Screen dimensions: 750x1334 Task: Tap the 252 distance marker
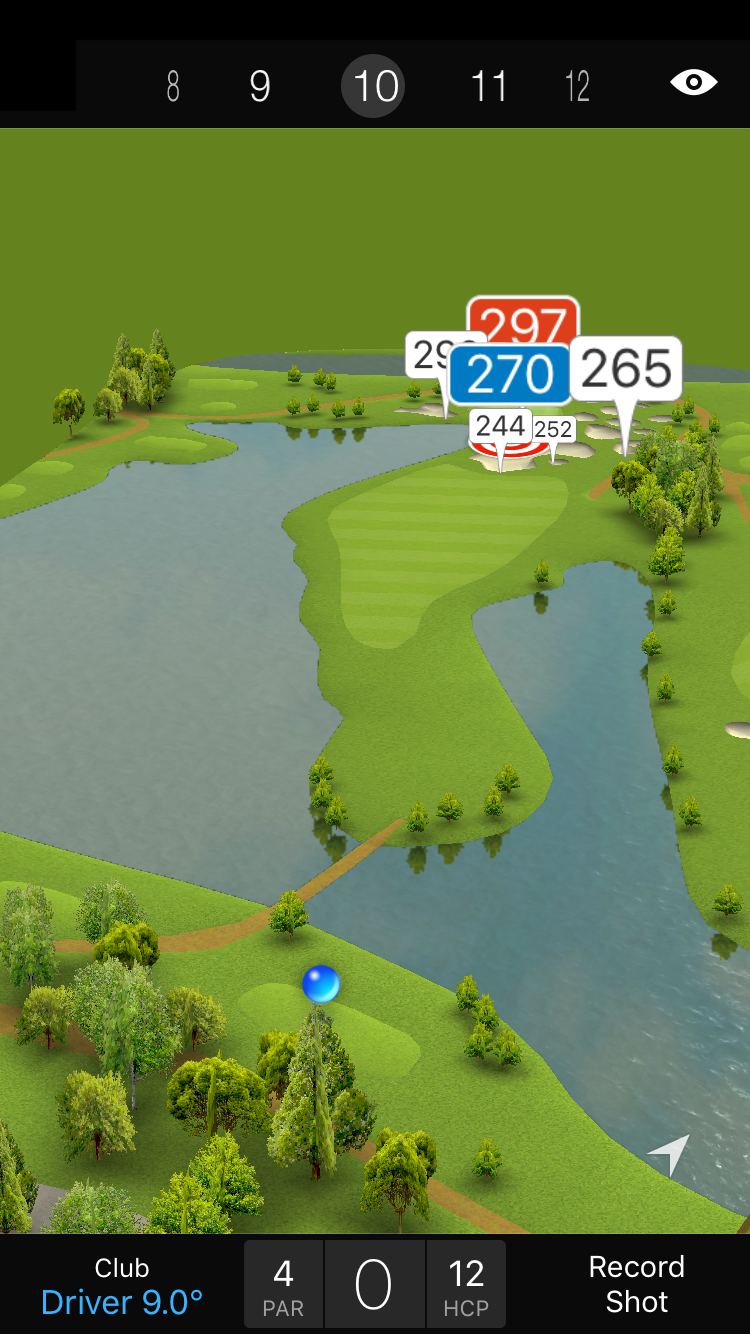553,430
